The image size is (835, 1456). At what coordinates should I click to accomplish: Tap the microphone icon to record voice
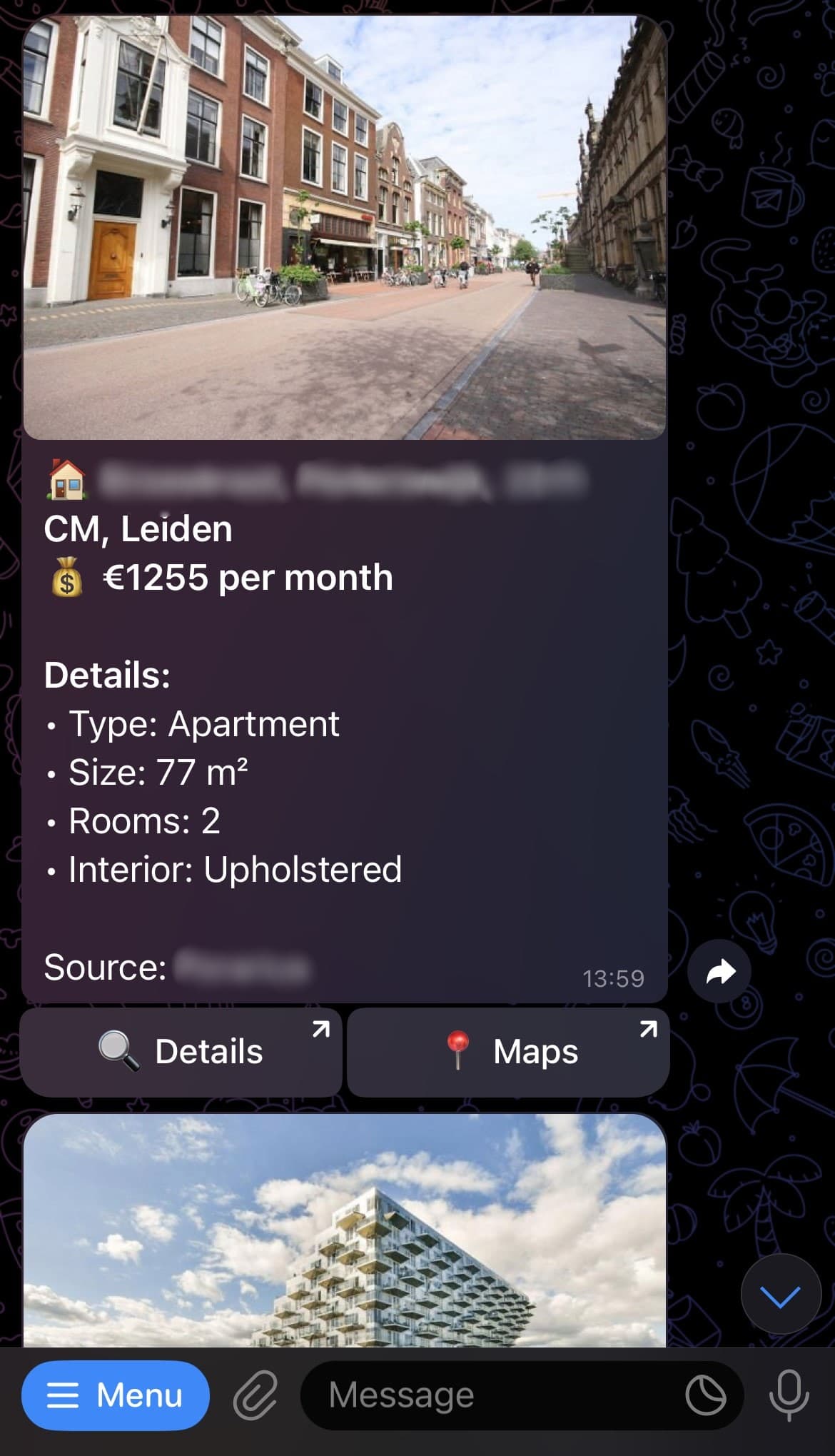point(787,1394)
